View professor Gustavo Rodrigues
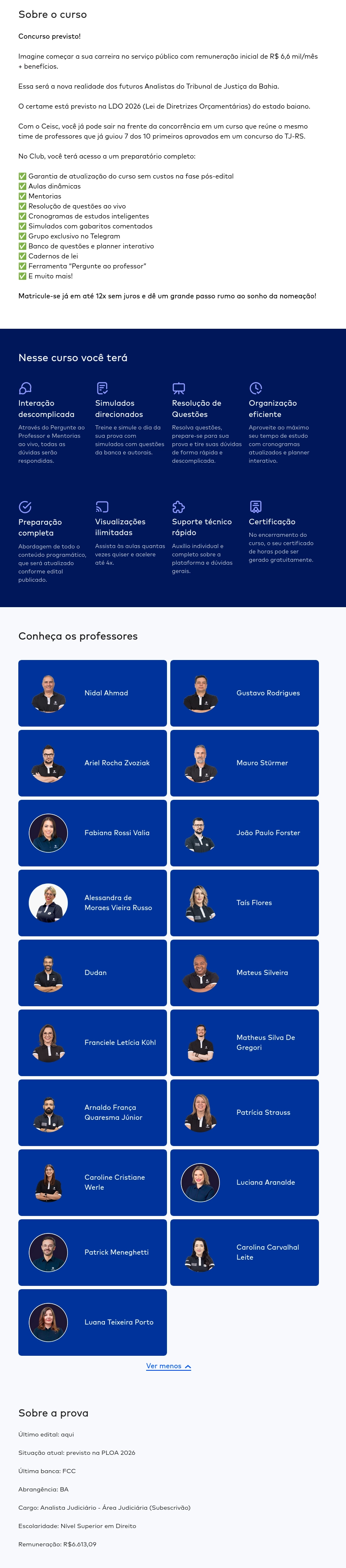 click(x=244, y=693)
